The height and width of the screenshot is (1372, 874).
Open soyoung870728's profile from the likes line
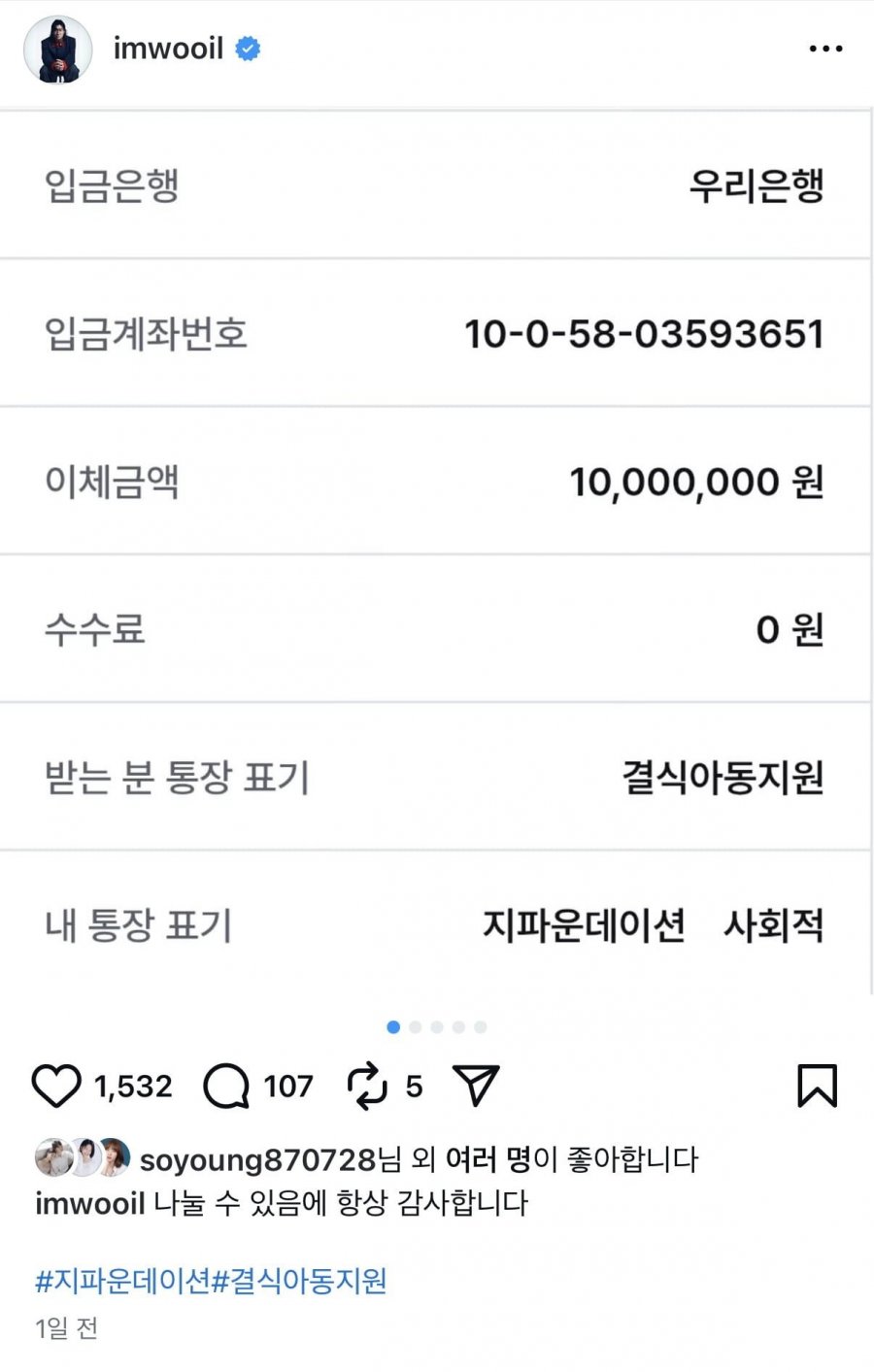coord(257,1159)
